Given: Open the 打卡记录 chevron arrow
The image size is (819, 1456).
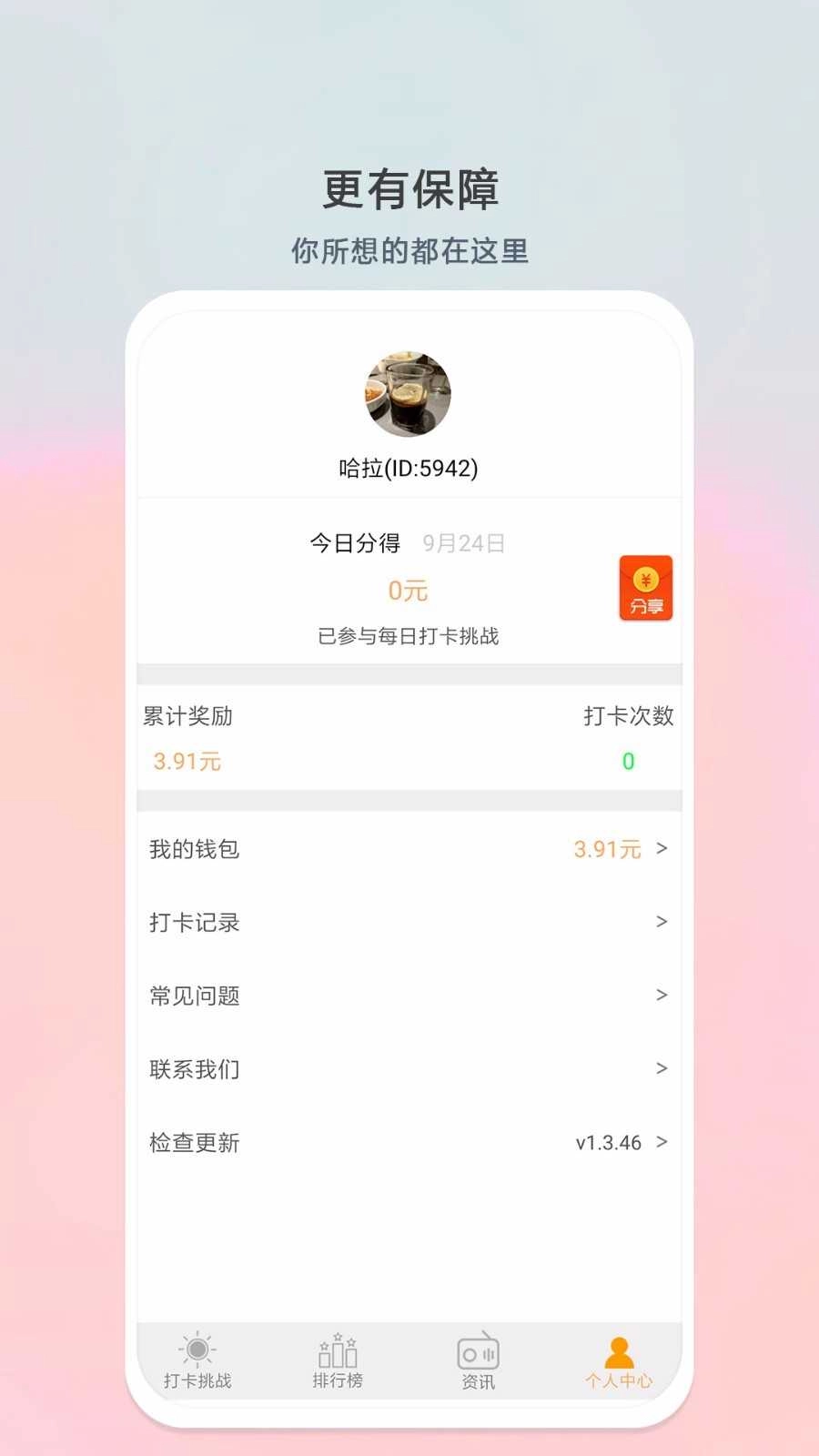Looking at the screenshot, I should coord(662,922).
